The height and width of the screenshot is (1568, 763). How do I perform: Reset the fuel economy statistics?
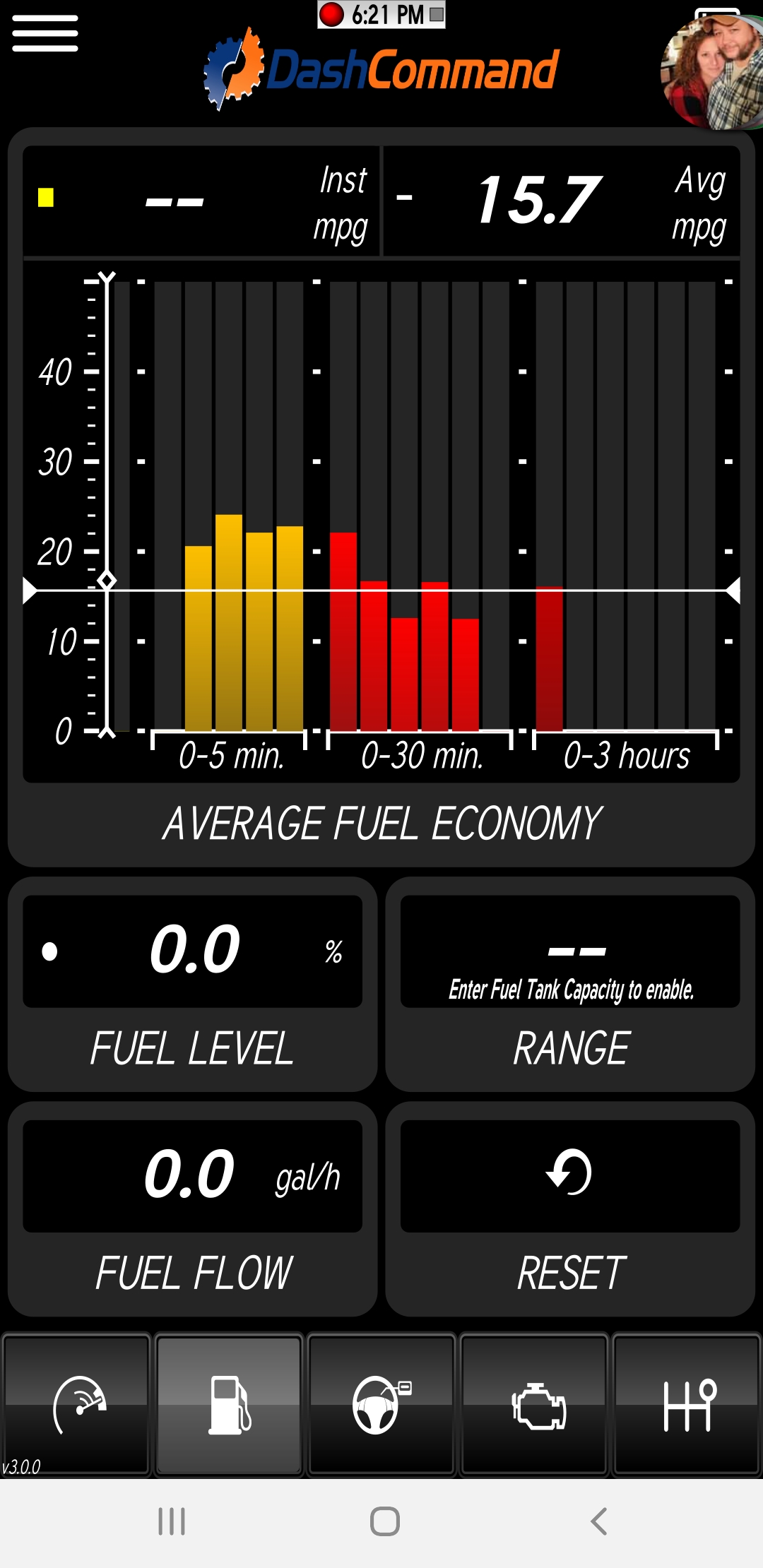coord(569,1175)
